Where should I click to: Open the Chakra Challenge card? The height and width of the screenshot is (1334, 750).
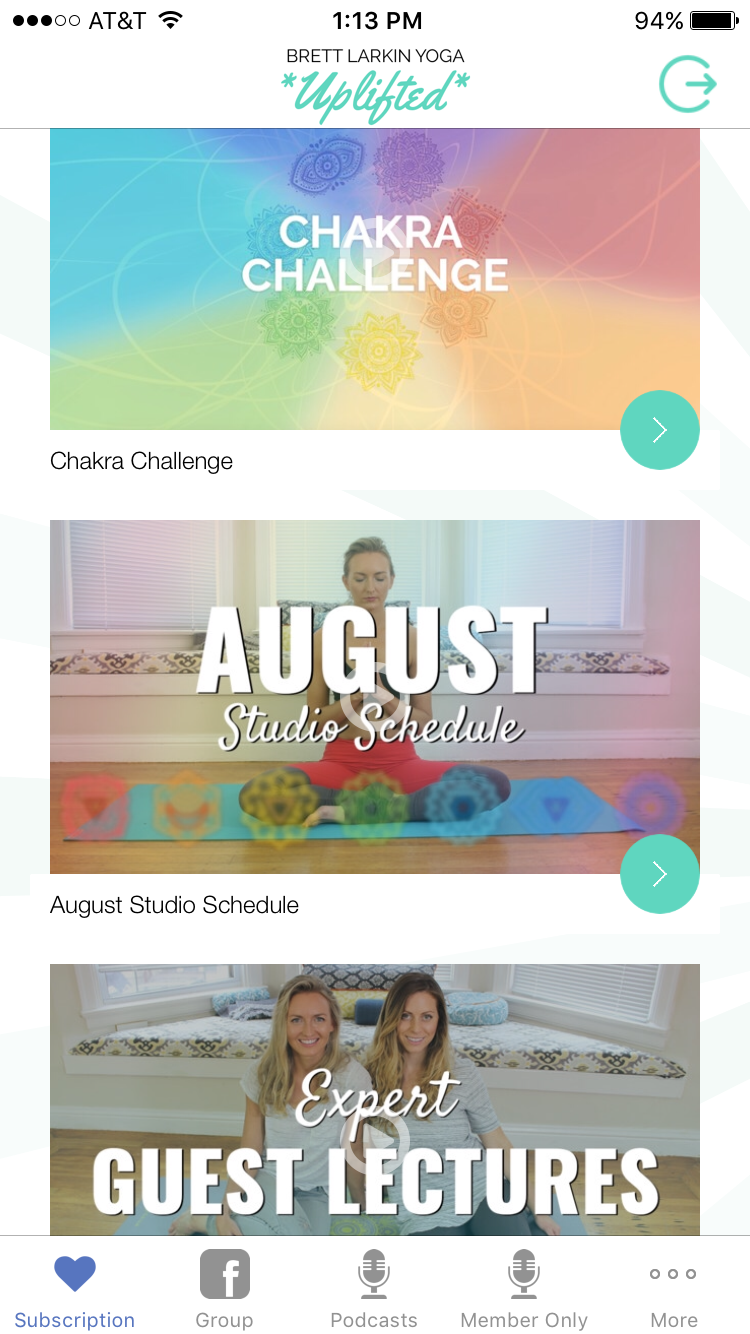374,279
